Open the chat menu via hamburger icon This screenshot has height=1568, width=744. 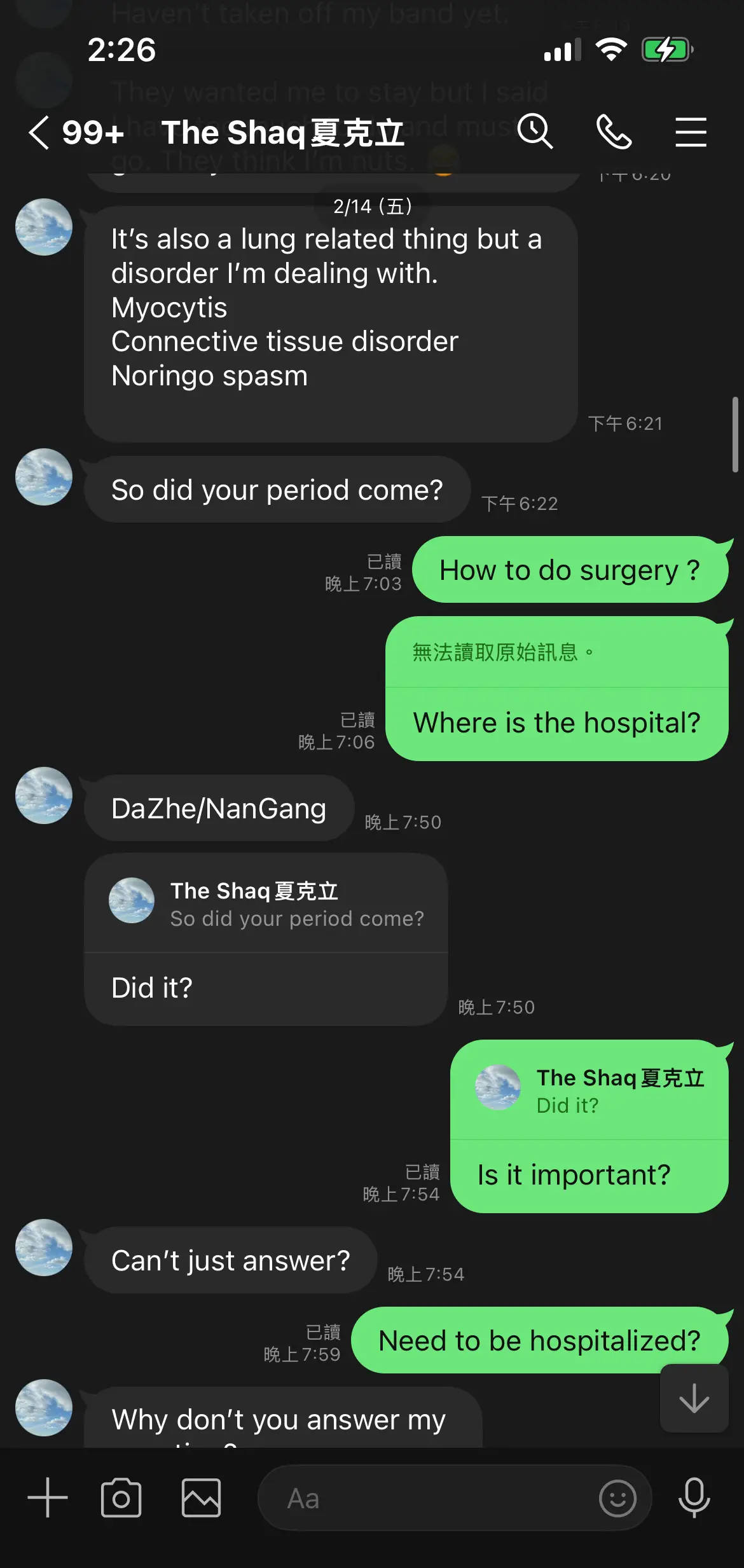(x=692, y=132)
